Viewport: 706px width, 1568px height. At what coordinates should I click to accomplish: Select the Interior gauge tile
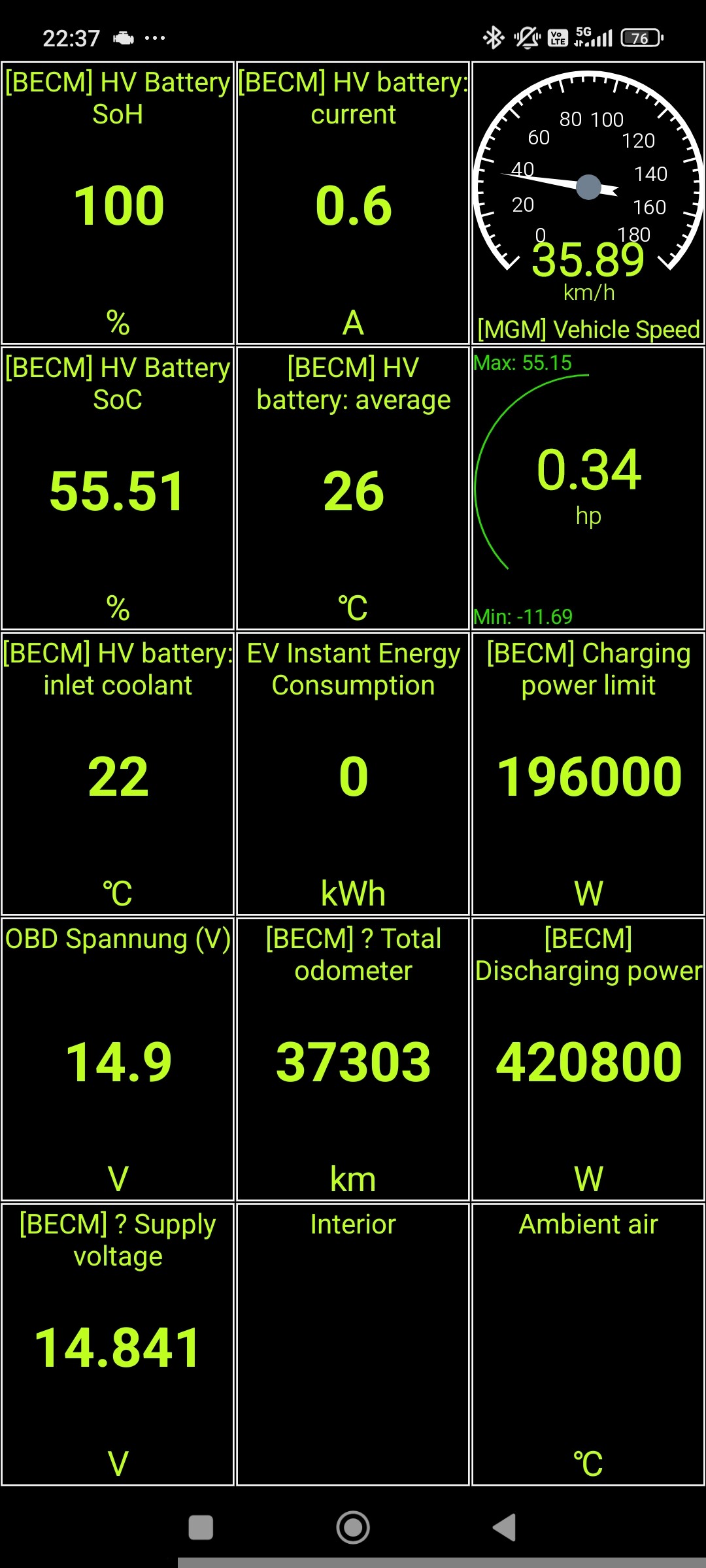point(353,1345)
